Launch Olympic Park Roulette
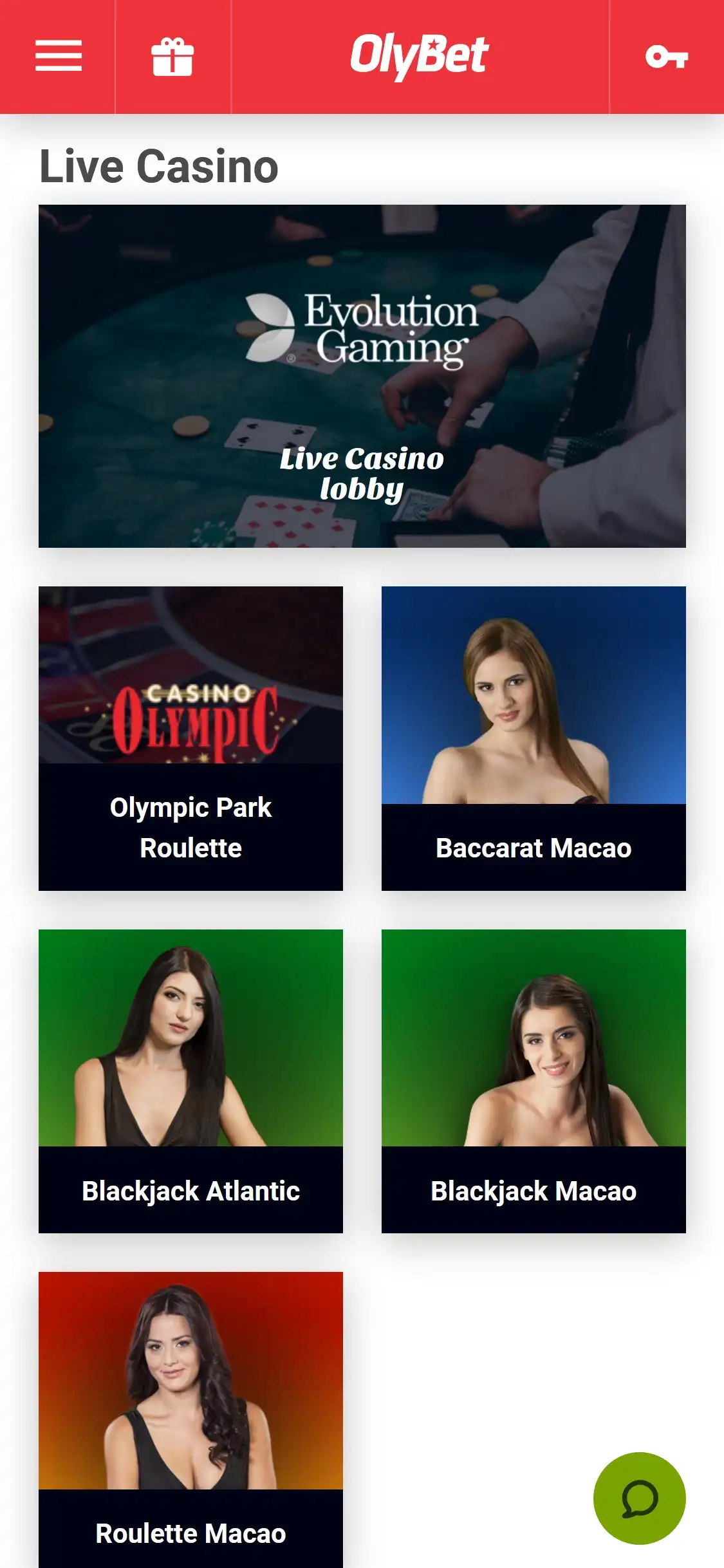The height and width of the screenshot is (1568, 724). click(190, 738)
